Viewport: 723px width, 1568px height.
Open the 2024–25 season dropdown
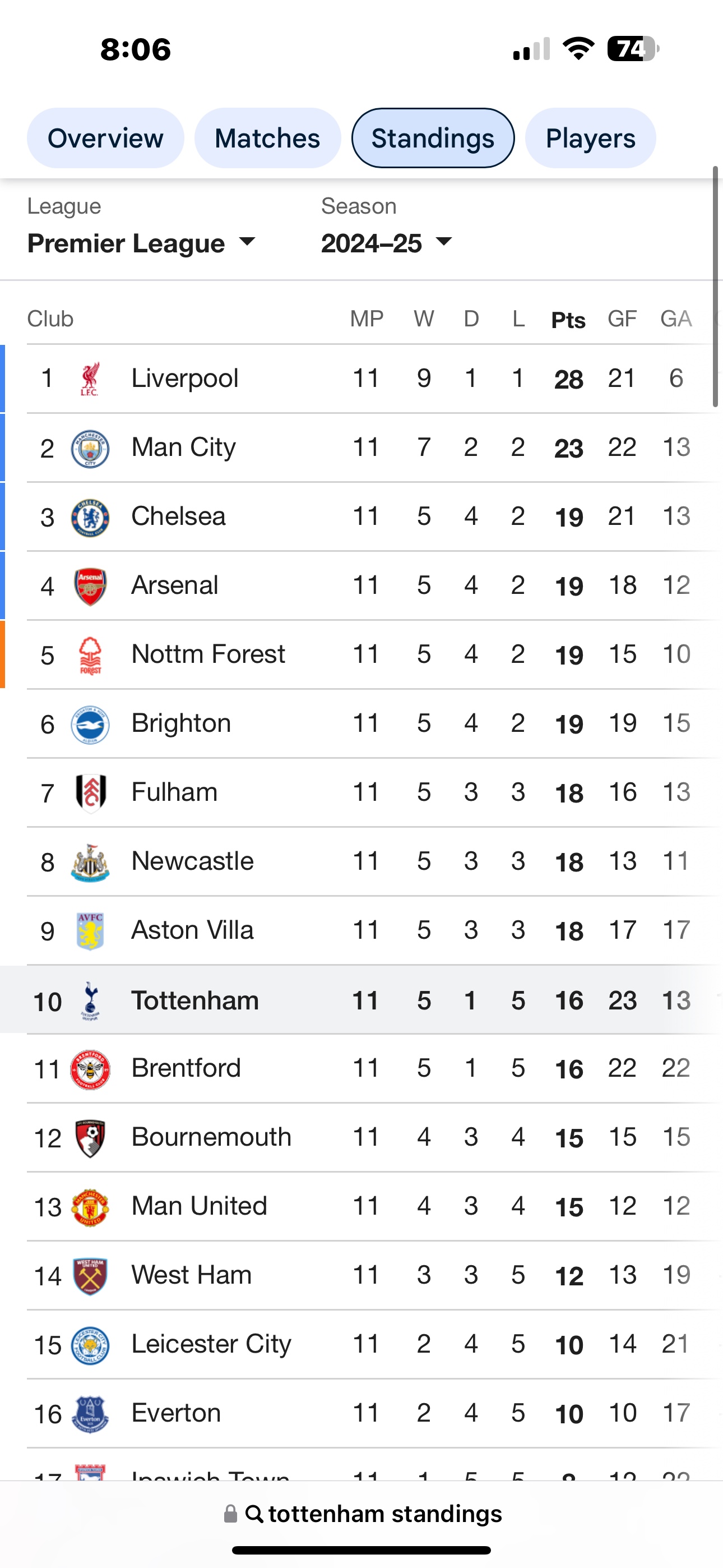pyautogui.click(x=387, y=243)
